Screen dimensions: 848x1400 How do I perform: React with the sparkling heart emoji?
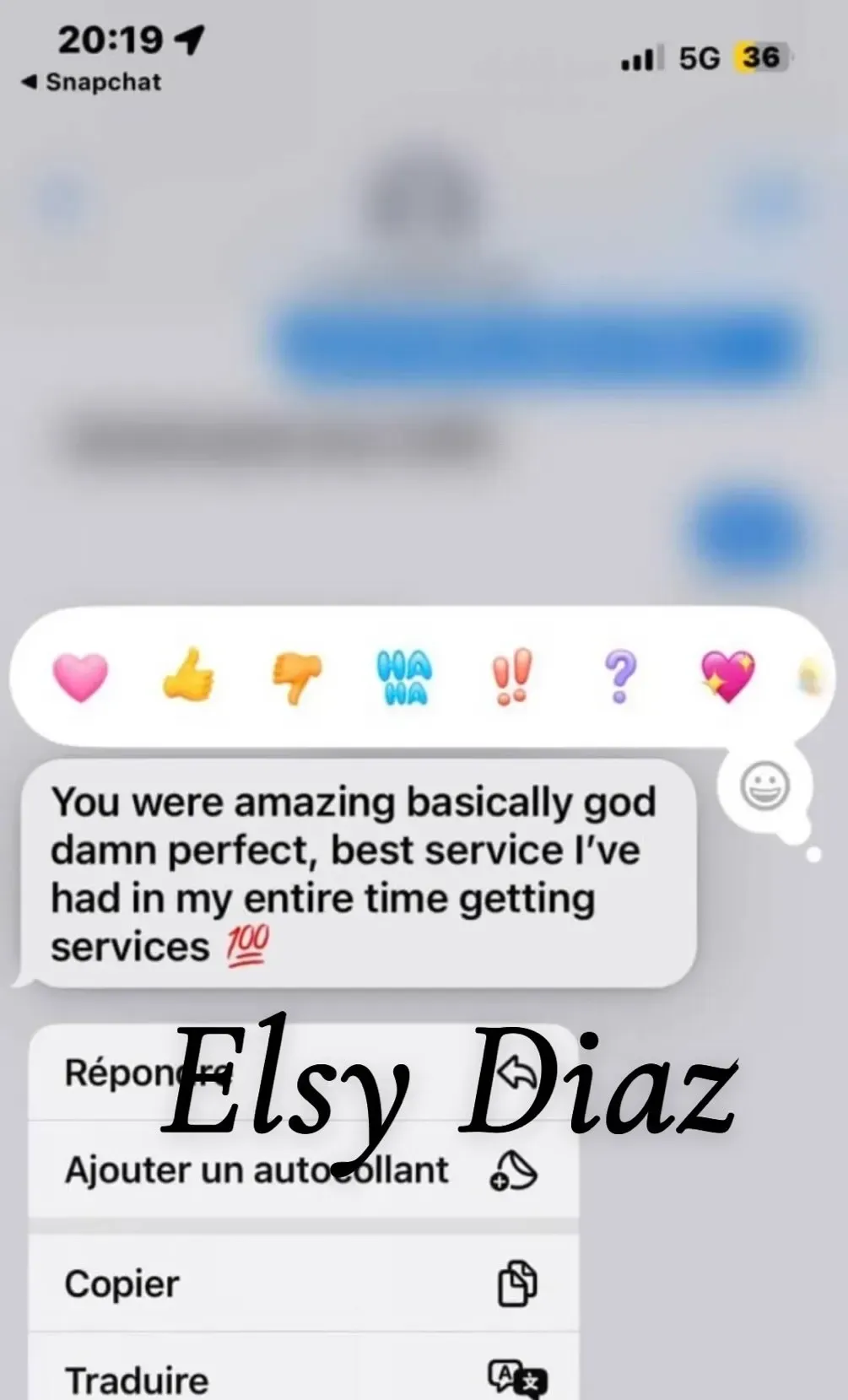click(727, 676)
